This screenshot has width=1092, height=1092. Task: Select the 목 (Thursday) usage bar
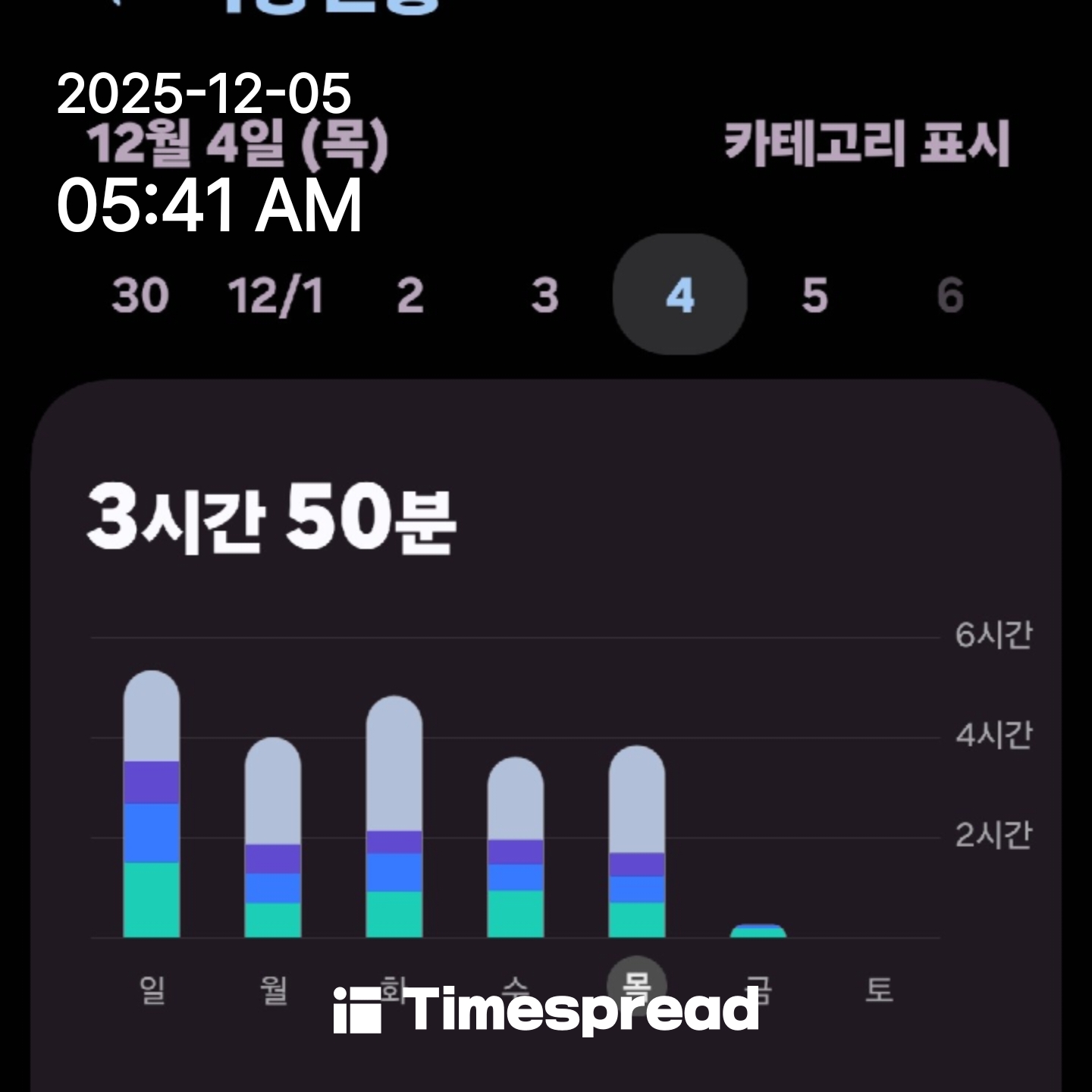pyautogui.click(x=637, y=842)
